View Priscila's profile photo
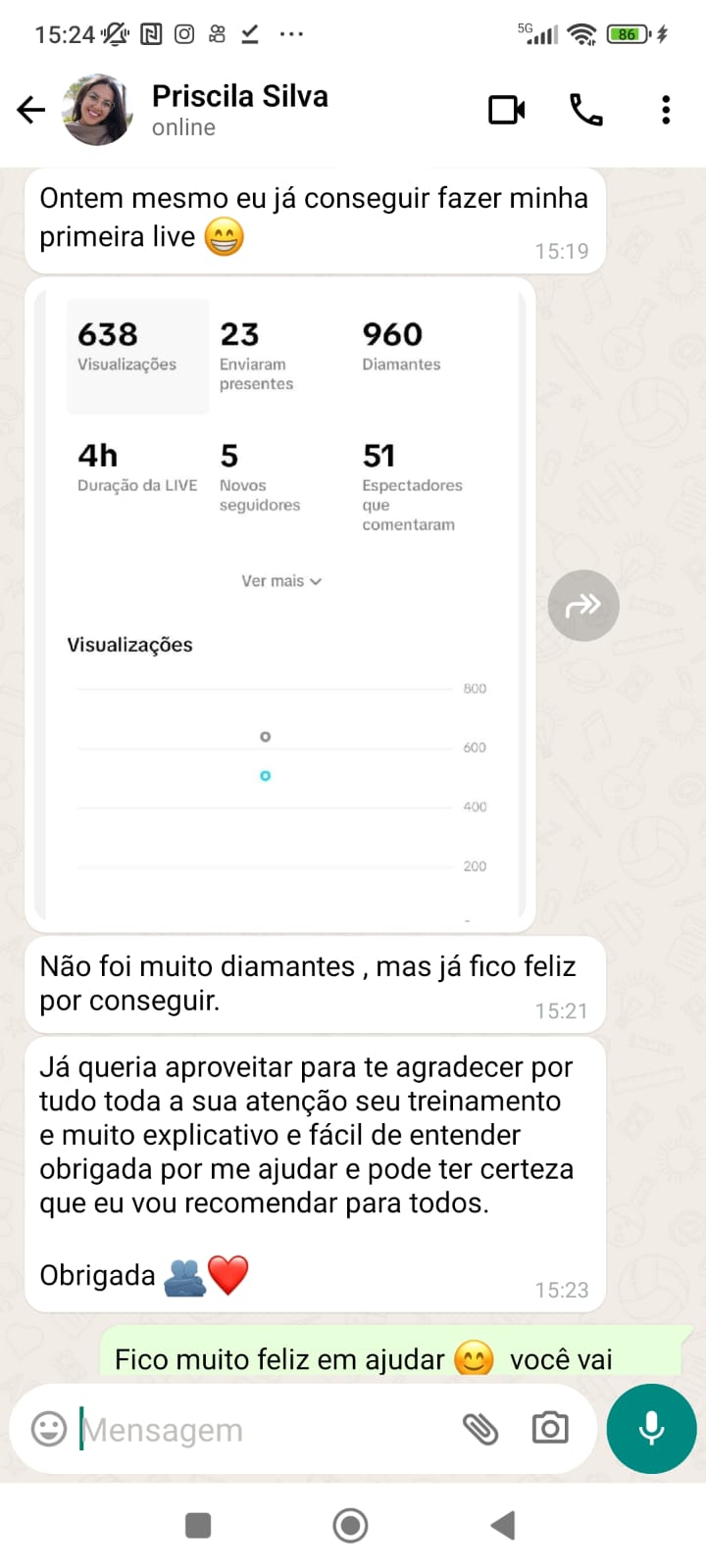The image size is (706, 1568). 97,110
